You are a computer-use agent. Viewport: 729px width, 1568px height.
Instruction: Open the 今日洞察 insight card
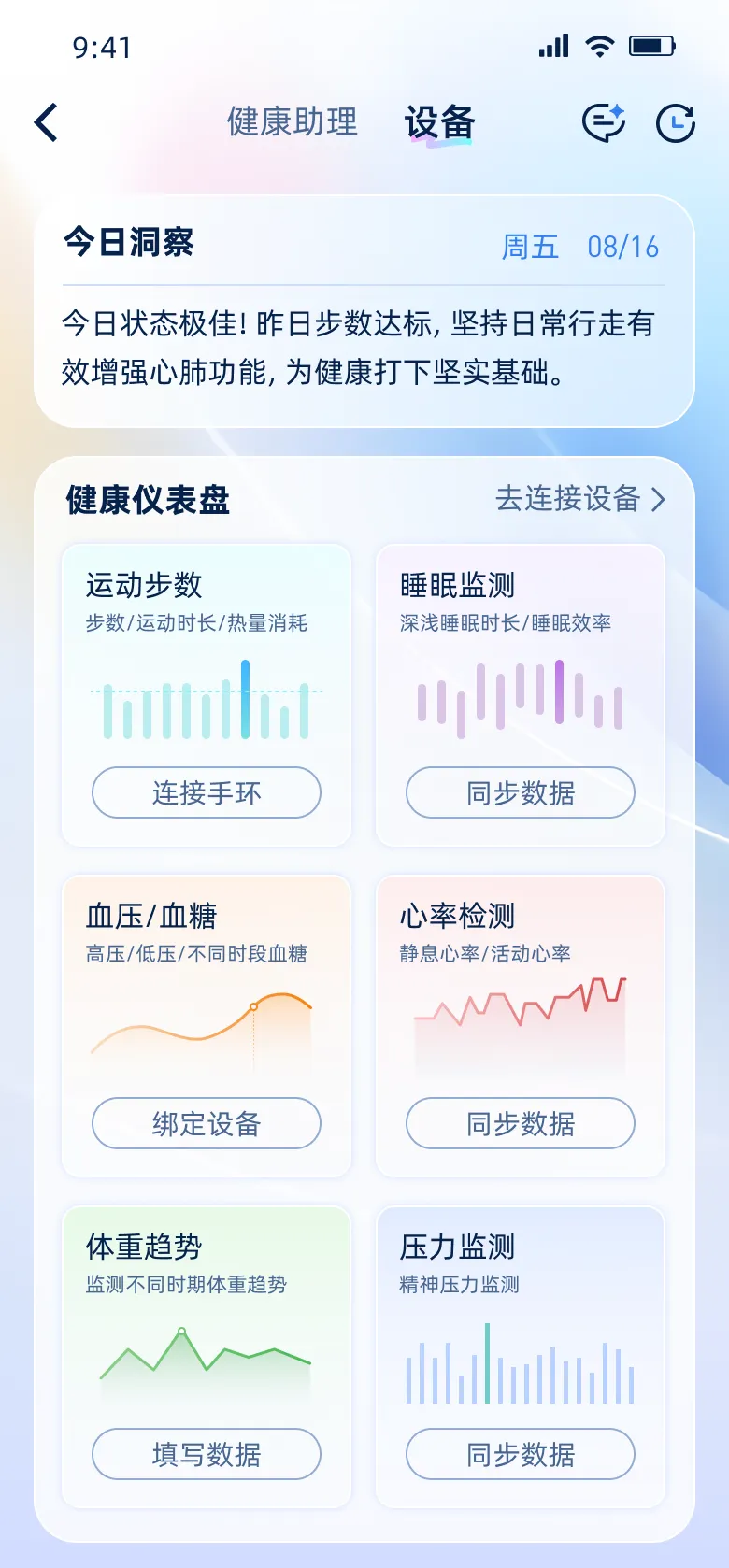point(364,311)
